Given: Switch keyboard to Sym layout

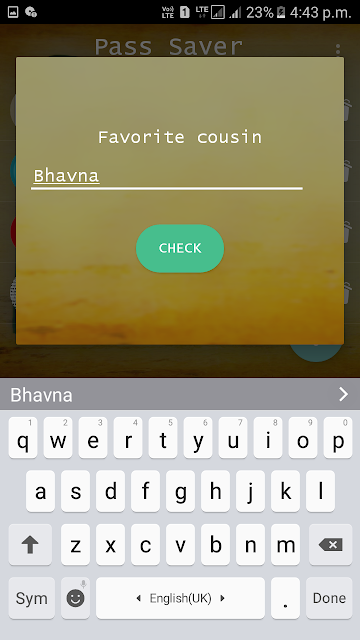Looking at the screenshot, I should 31,598.
